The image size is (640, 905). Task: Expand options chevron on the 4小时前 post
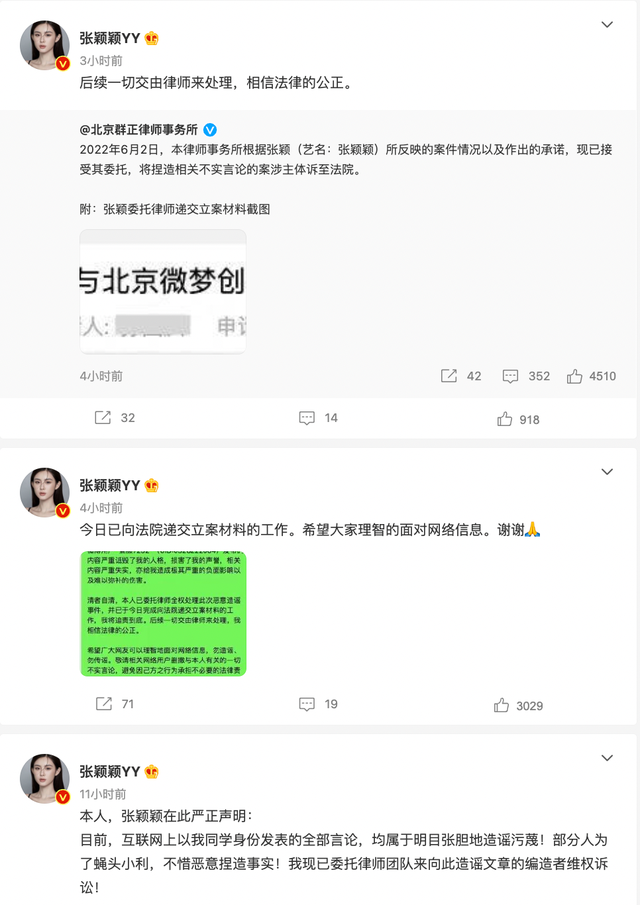[607, 471]
